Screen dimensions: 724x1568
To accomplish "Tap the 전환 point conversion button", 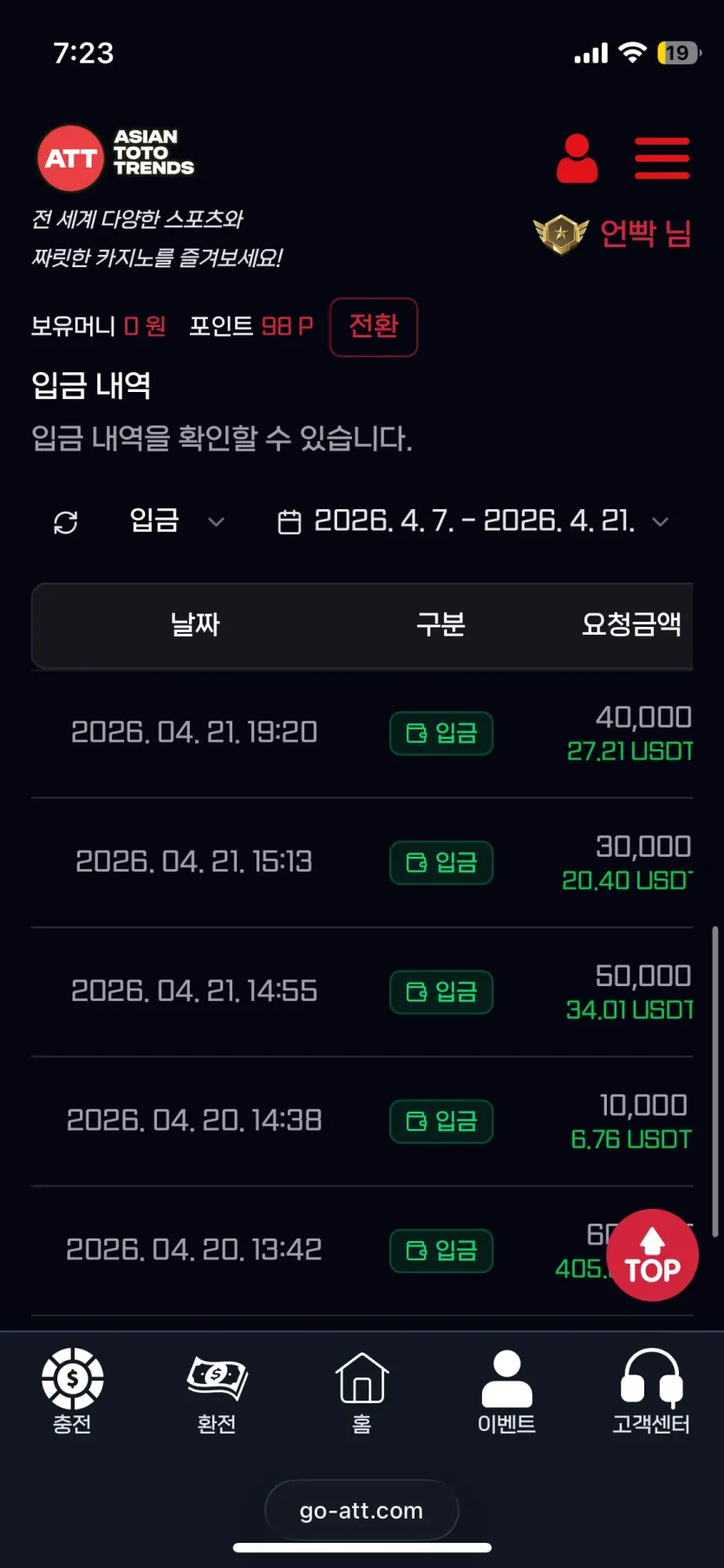I will click(x=374, y=327).
